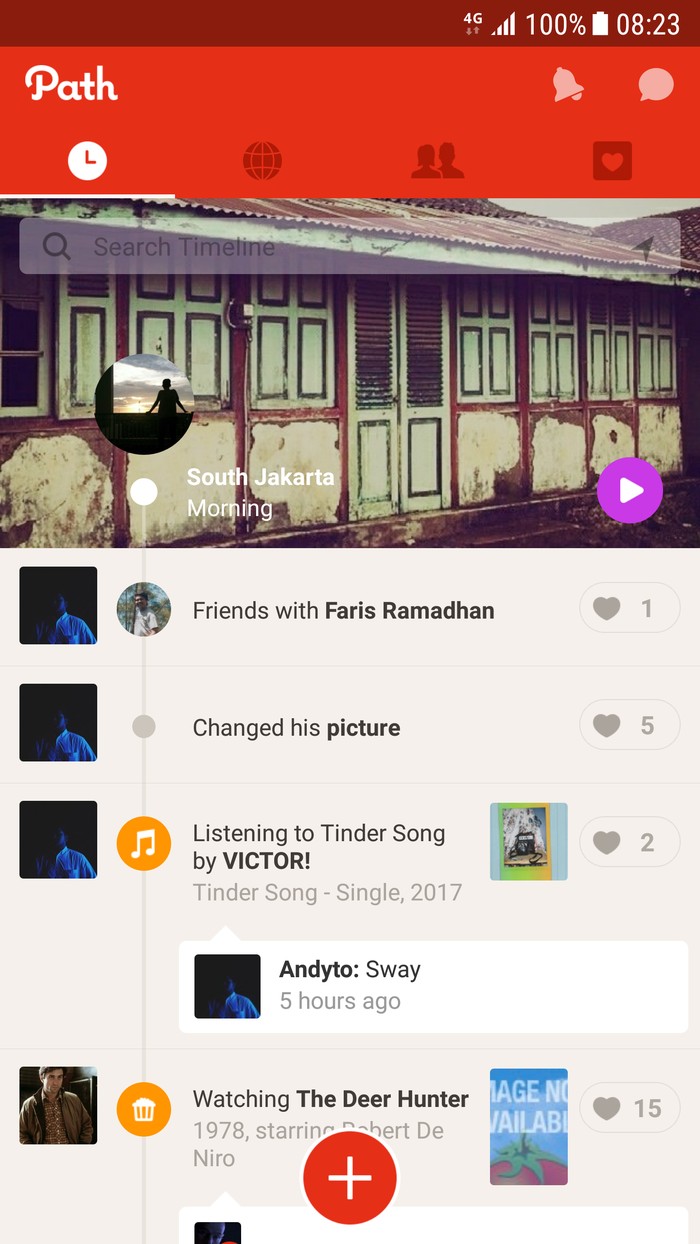The width and height of the screenshot is (700, 1244).
Task: Open the Changed his picture post
Action: pyautogui.click(x=296, y=728)
